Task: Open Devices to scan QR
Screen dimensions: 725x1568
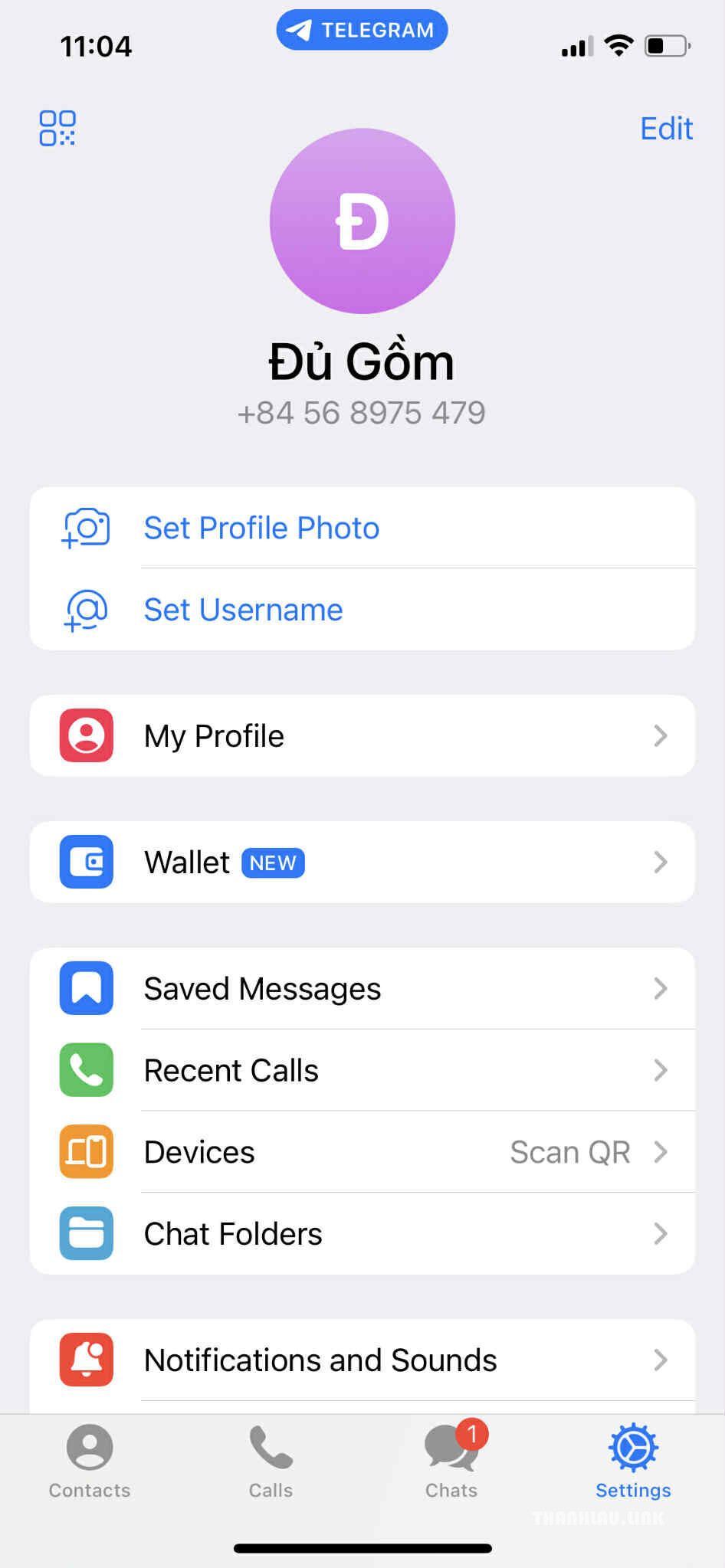Action: click(x=362, y=1151)
